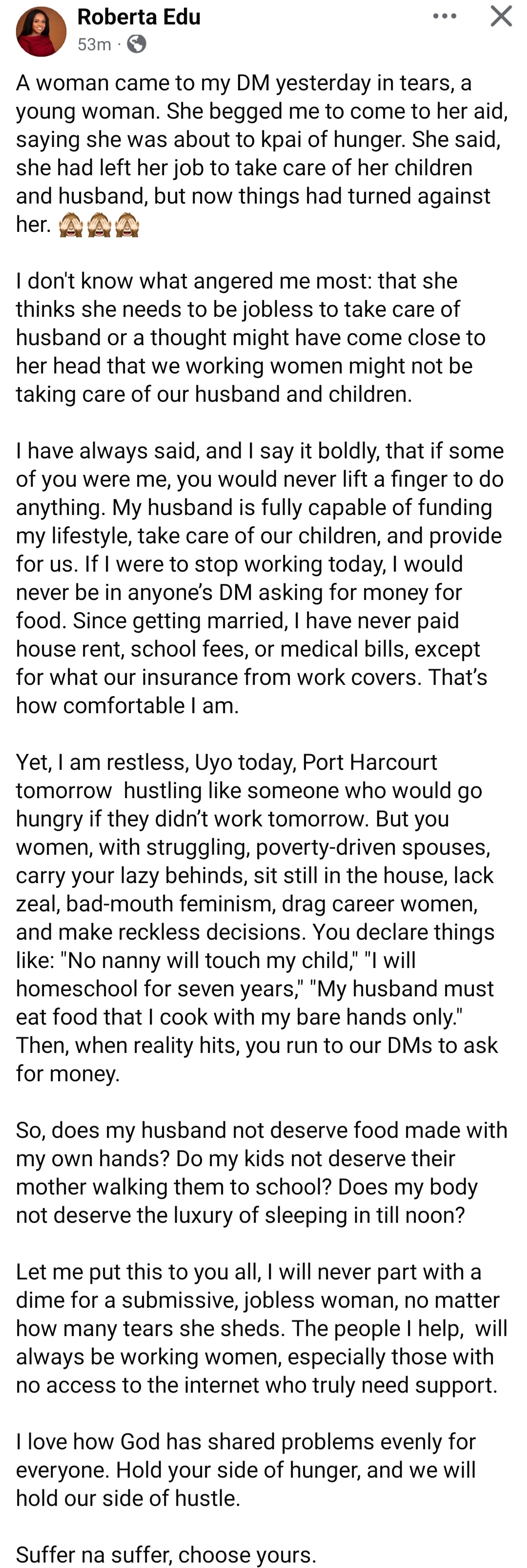Open the post's three-dot options menu
Viewport: 527px width, 1568px height.
[x=445, y=17]
